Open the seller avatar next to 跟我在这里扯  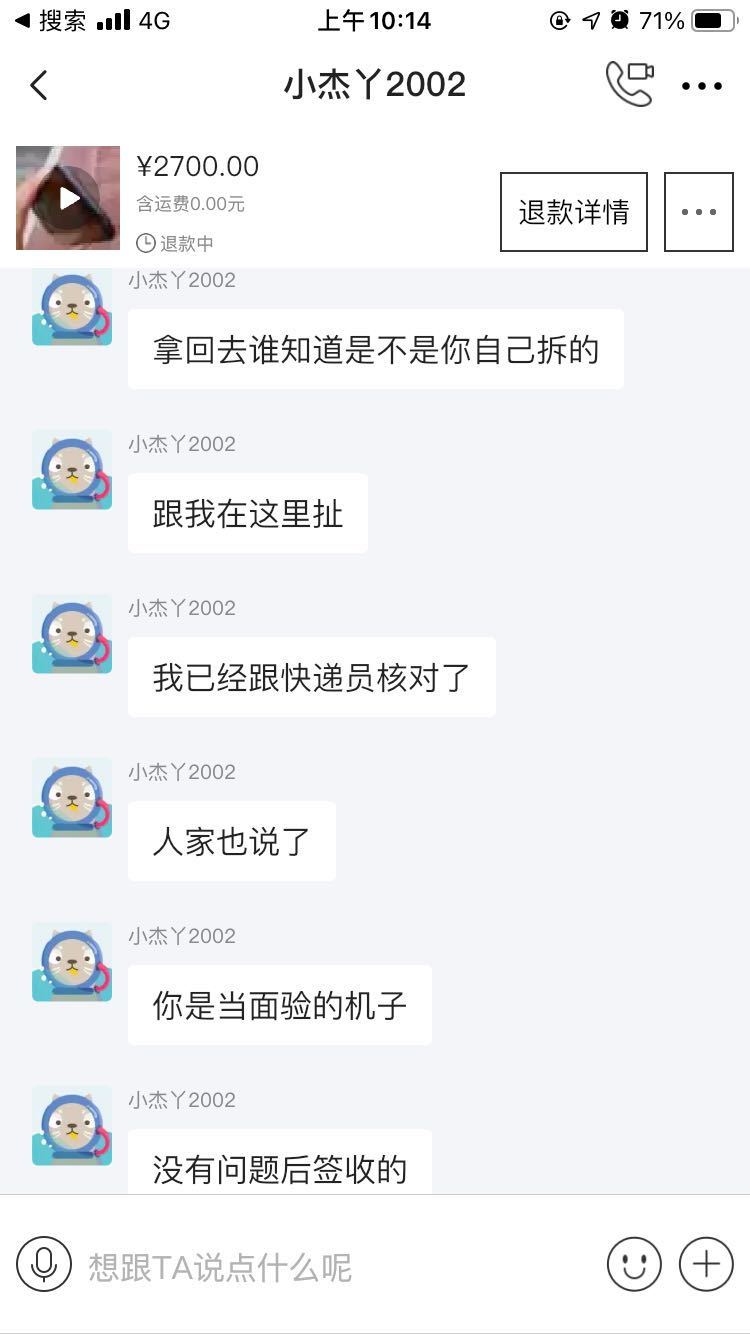point(71,471)
